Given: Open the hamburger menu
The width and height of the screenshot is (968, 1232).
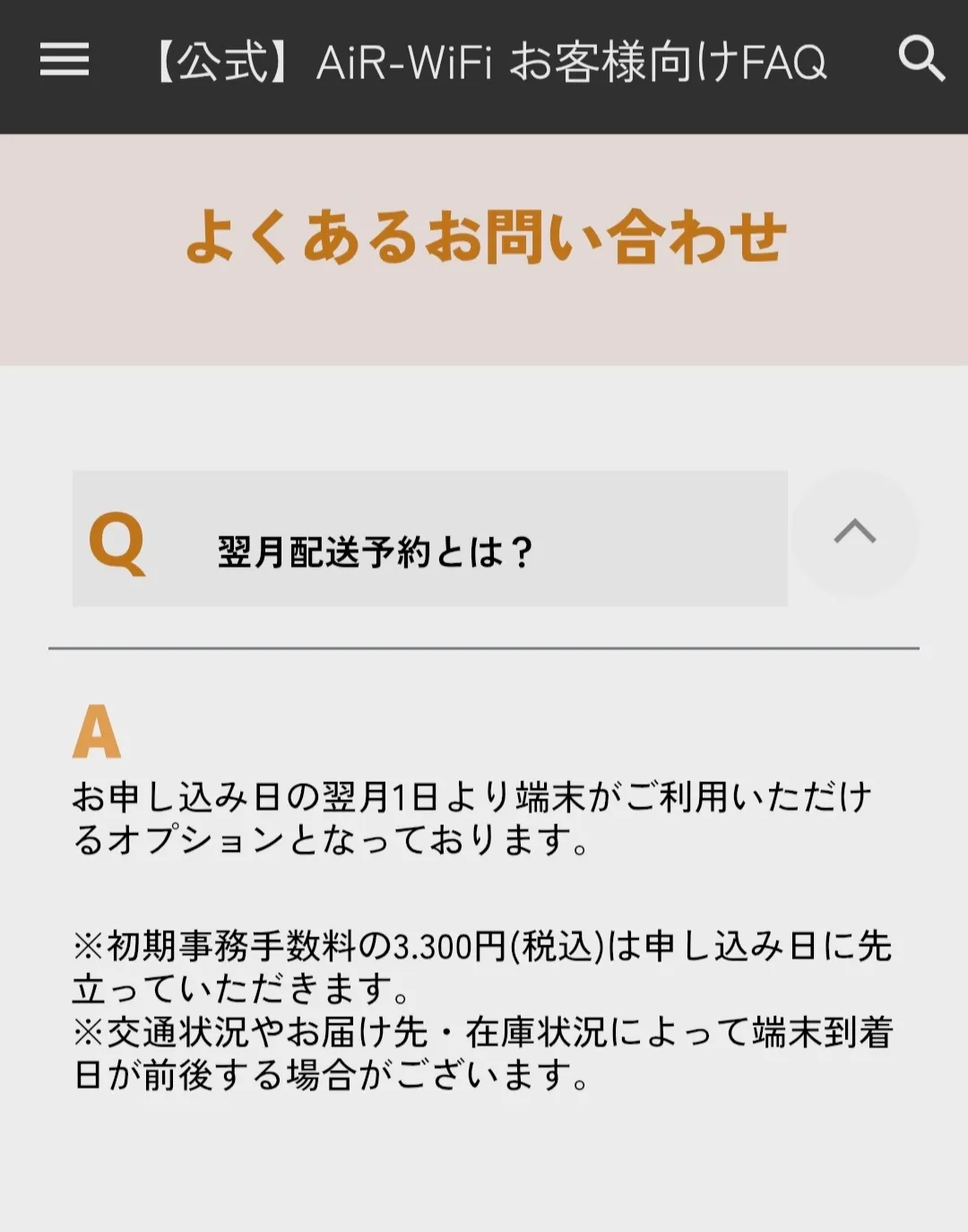Looking at the screenshot, I should (65, 60).
